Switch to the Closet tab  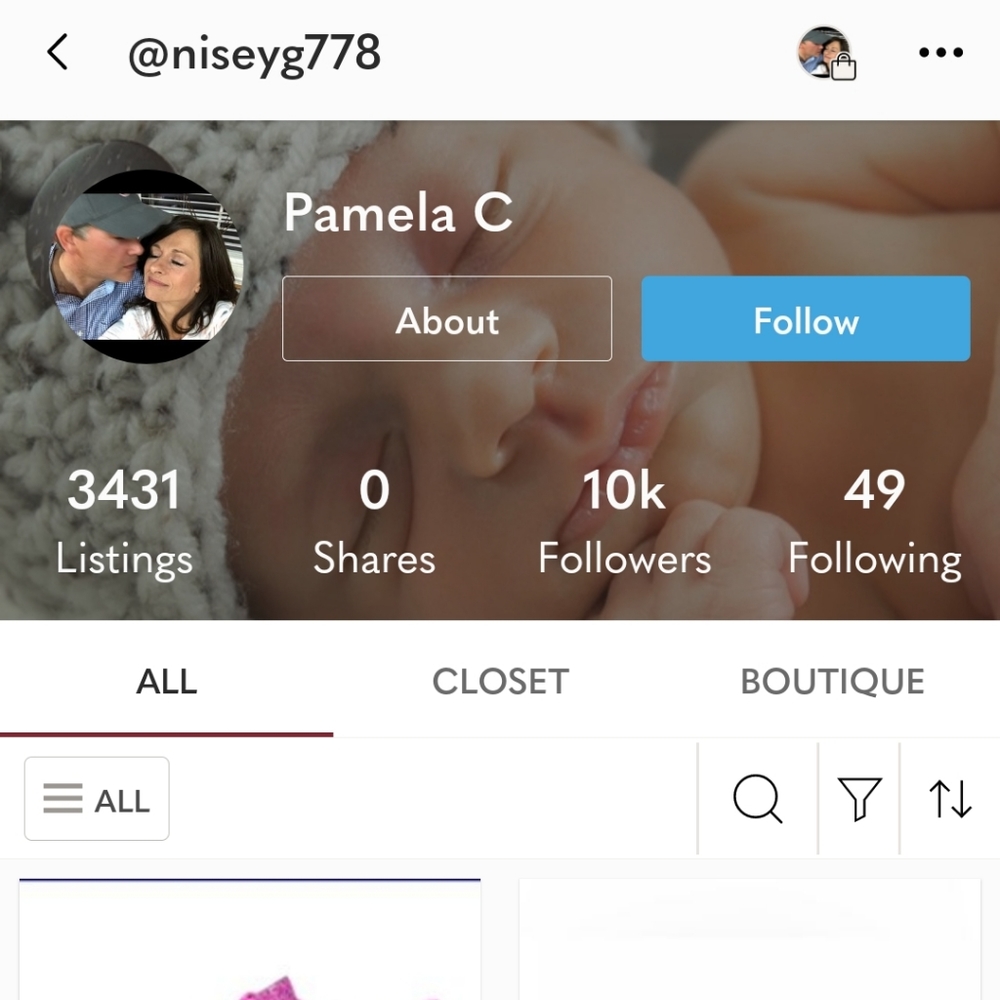(500, 682)
